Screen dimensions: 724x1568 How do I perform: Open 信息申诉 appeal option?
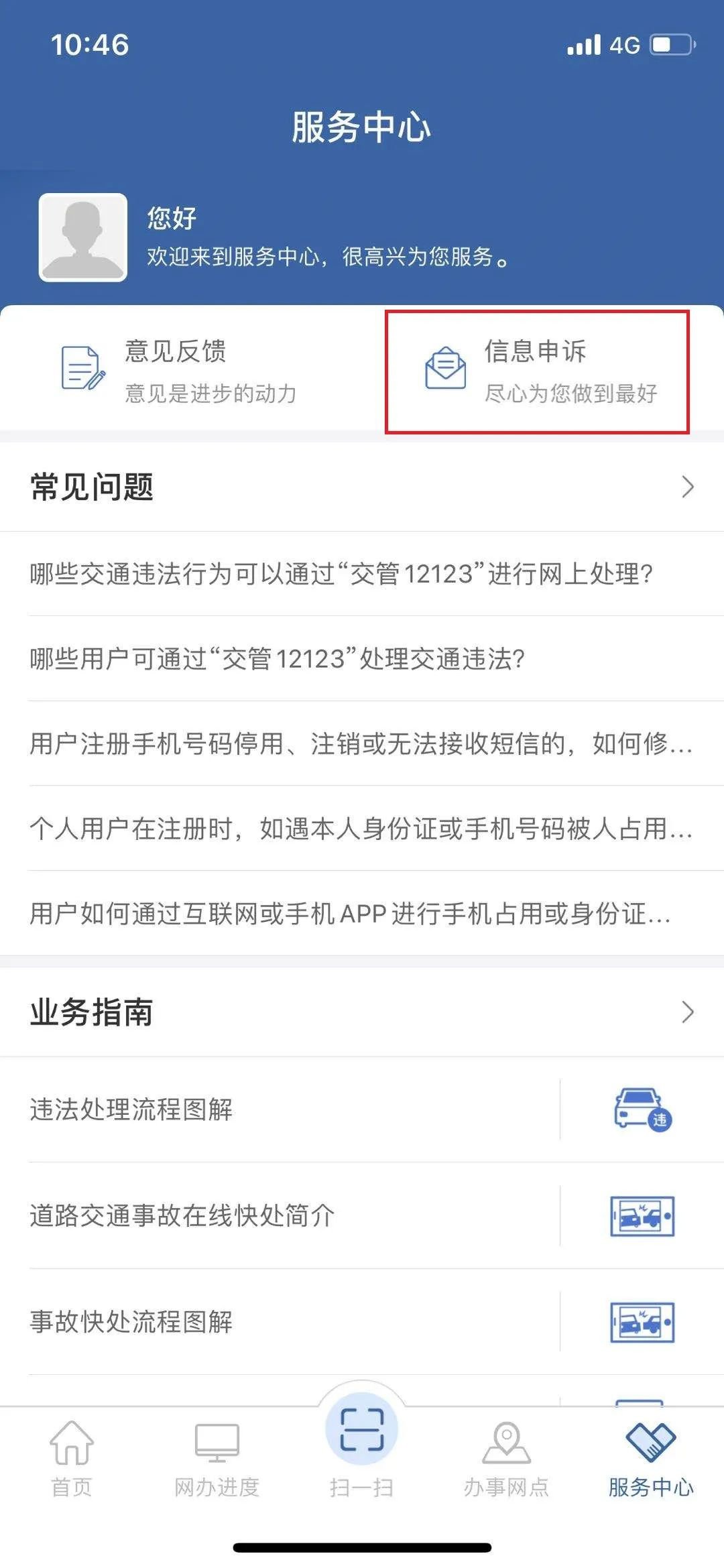(x=538, y=371)
